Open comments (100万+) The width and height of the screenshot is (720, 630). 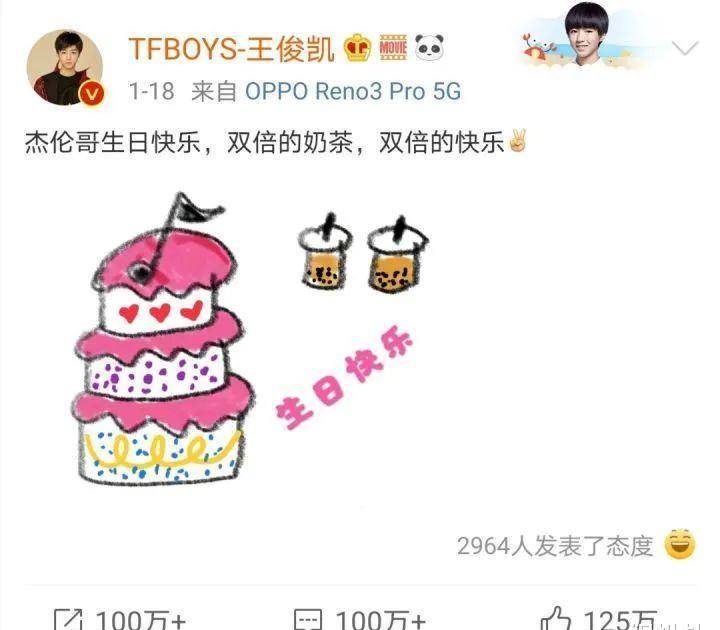[360, 618]
